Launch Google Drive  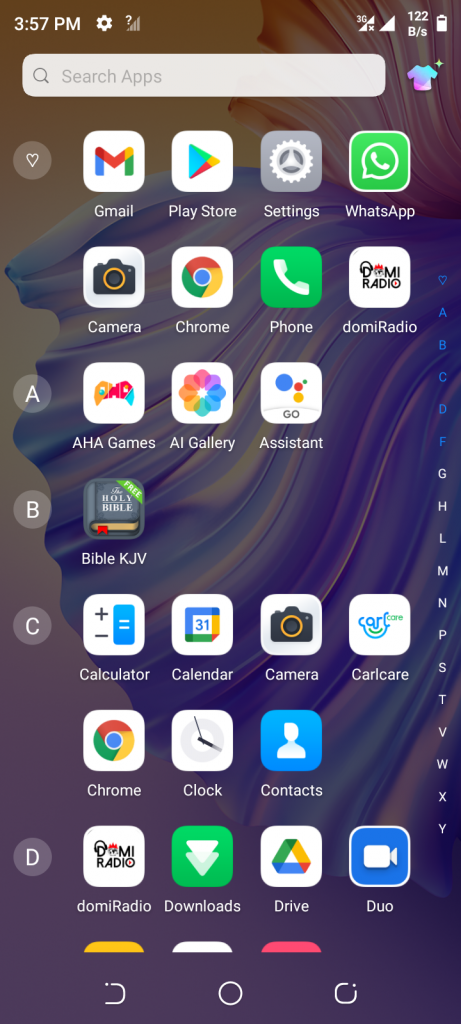tap(291, 856)
